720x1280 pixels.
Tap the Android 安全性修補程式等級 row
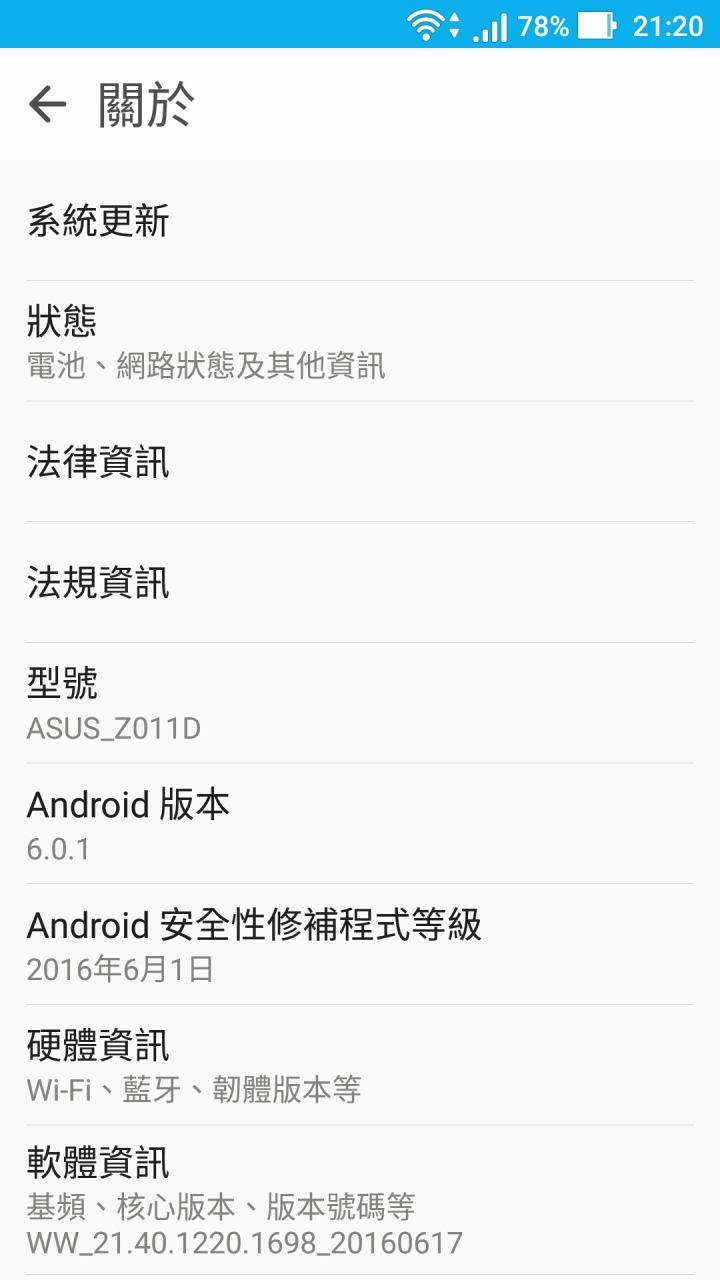point(360,944)
